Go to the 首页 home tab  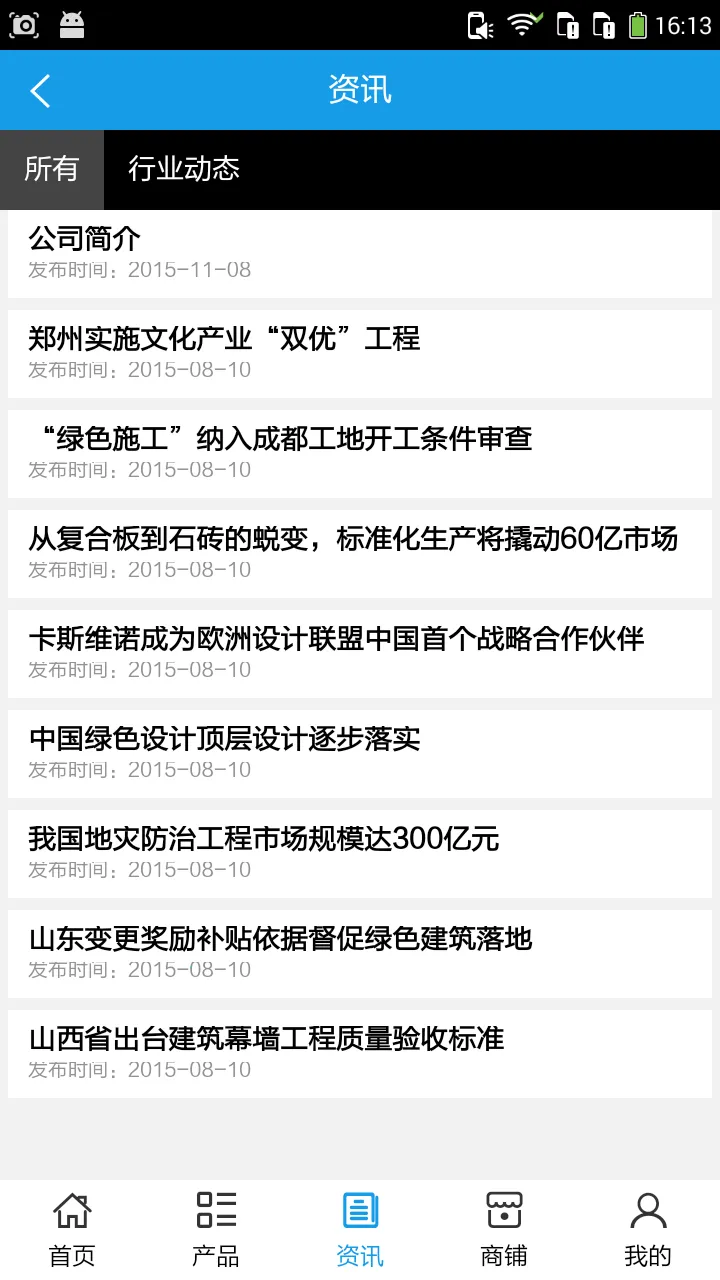pos(72,1229)
